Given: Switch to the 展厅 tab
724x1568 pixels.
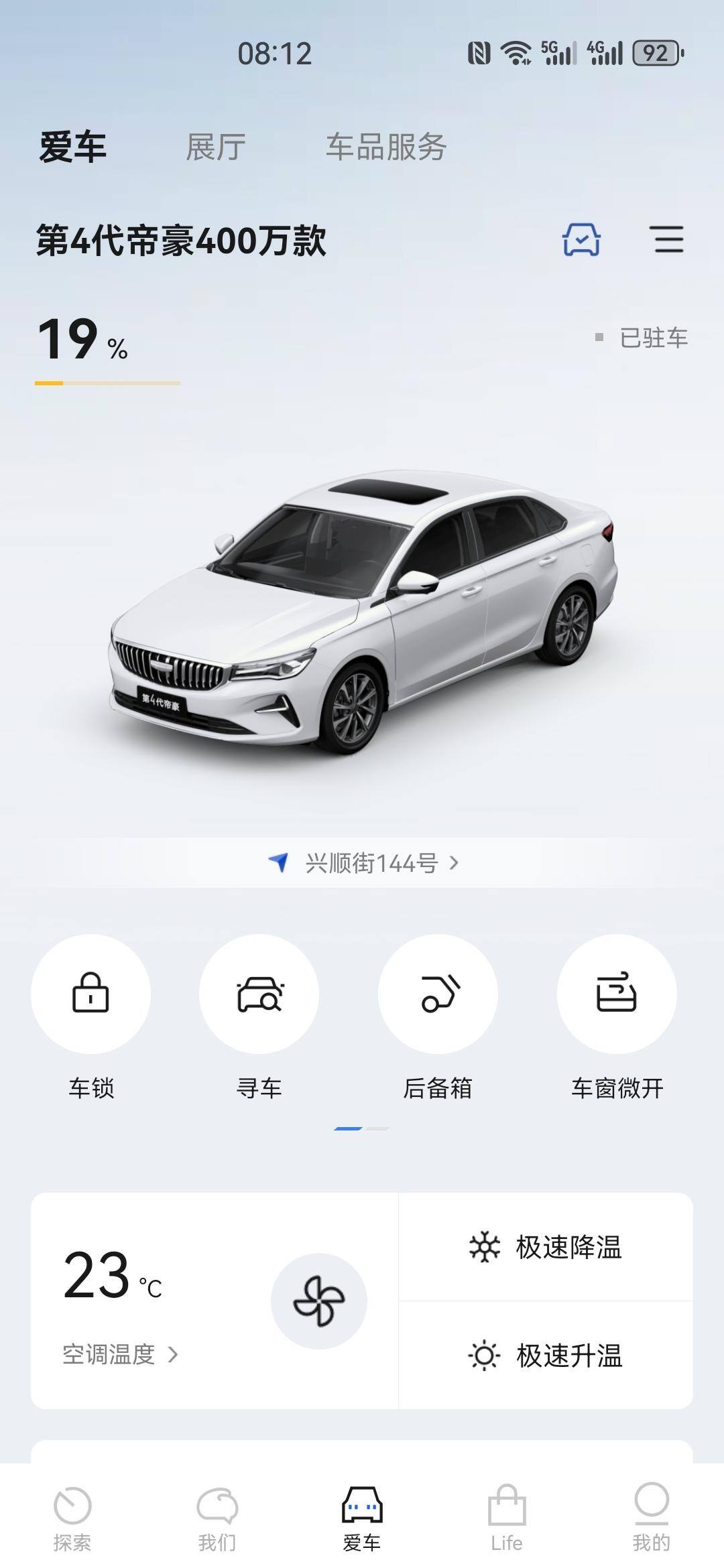Looking at the screenshot, I should pos(215,147).
